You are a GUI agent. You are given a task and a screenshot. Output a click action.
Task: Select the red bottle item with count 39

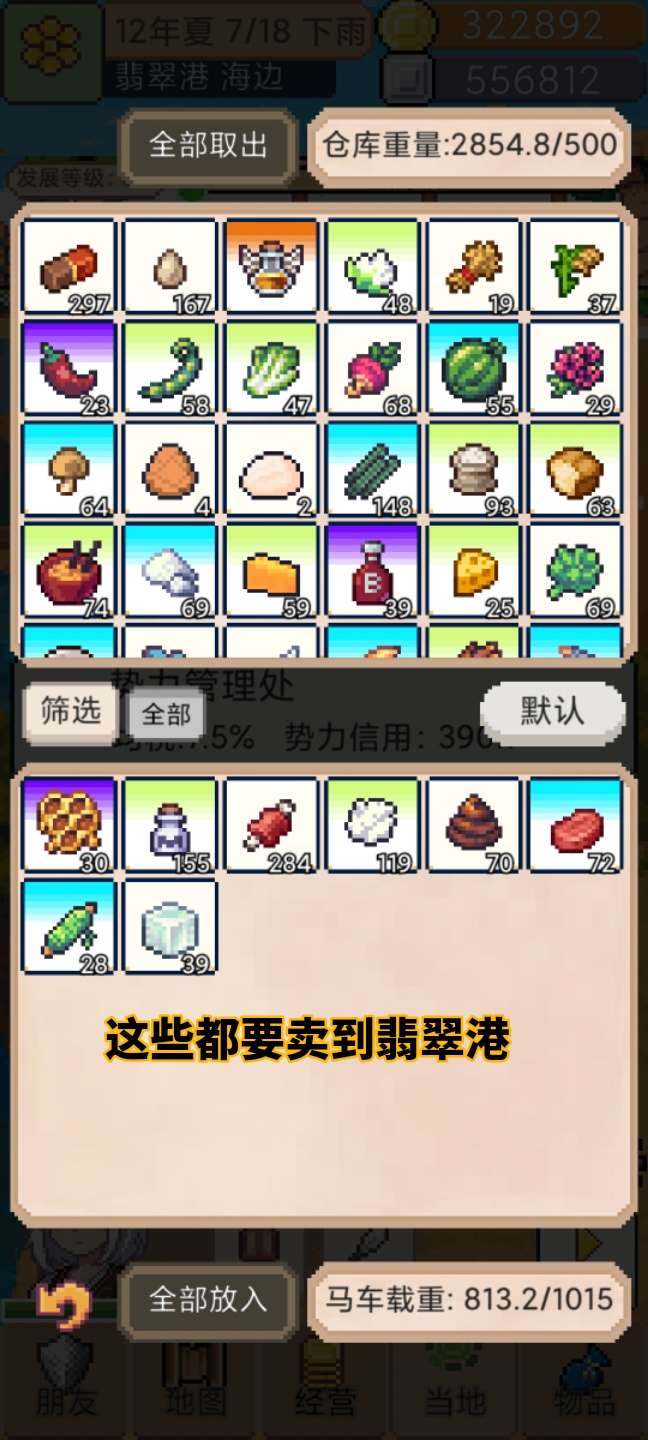tap(374, 569)
